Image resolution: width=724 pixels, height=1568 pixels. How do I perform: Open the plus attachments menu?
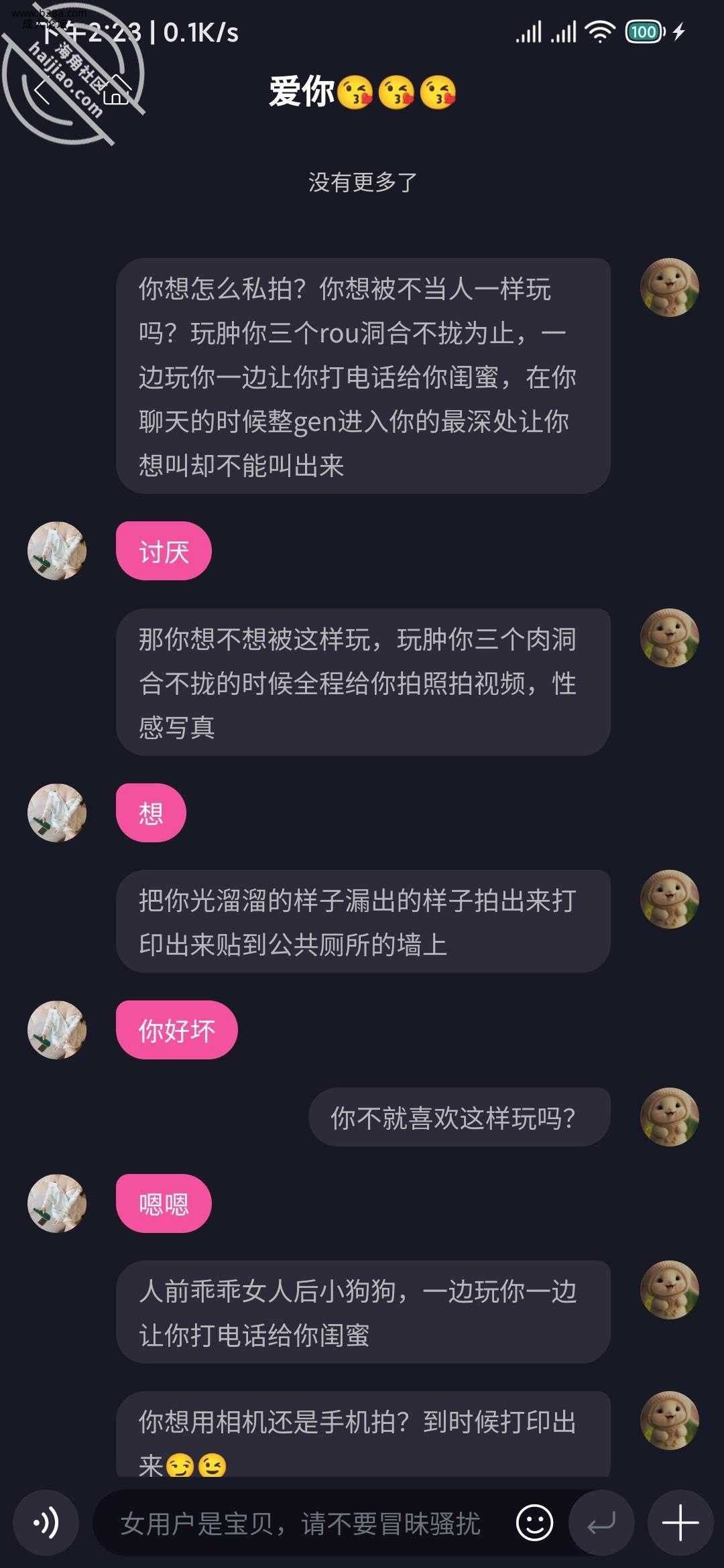pos(680,1523)
